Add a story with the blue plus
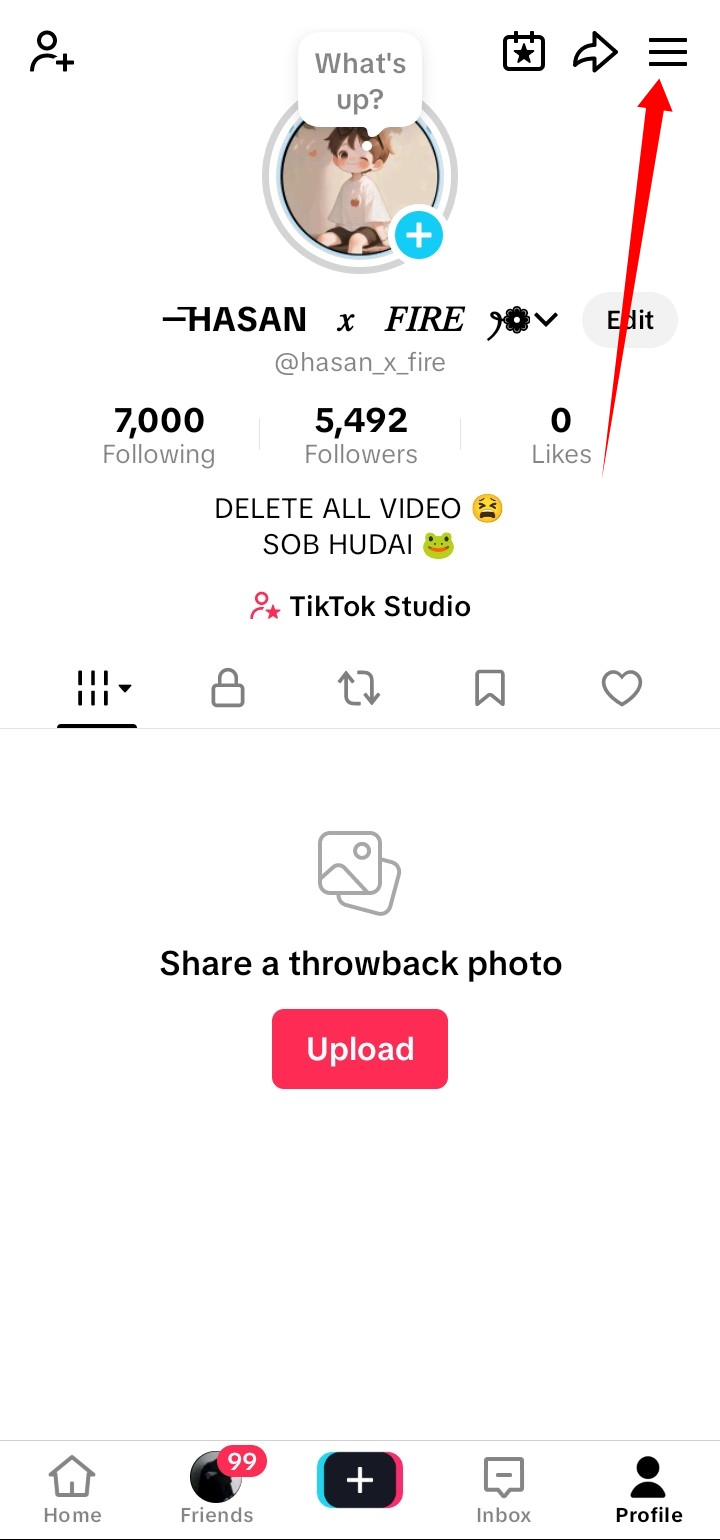The width and height of the screenshot is (720, 1540). pos(418,235)
